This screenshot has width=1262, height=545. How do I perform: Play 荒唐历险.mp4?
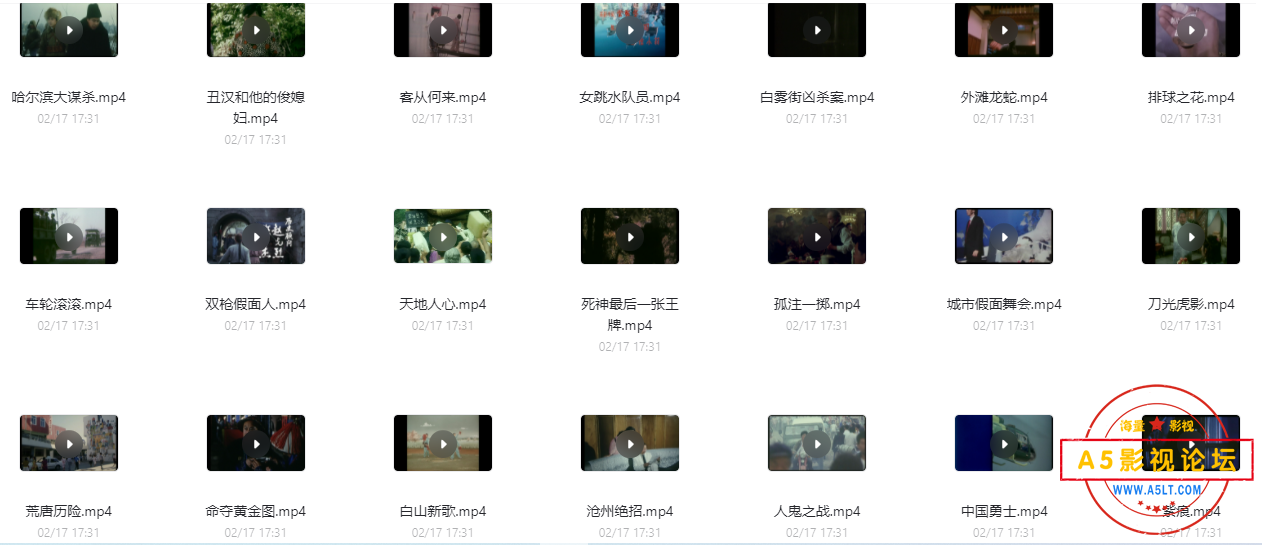69,443
